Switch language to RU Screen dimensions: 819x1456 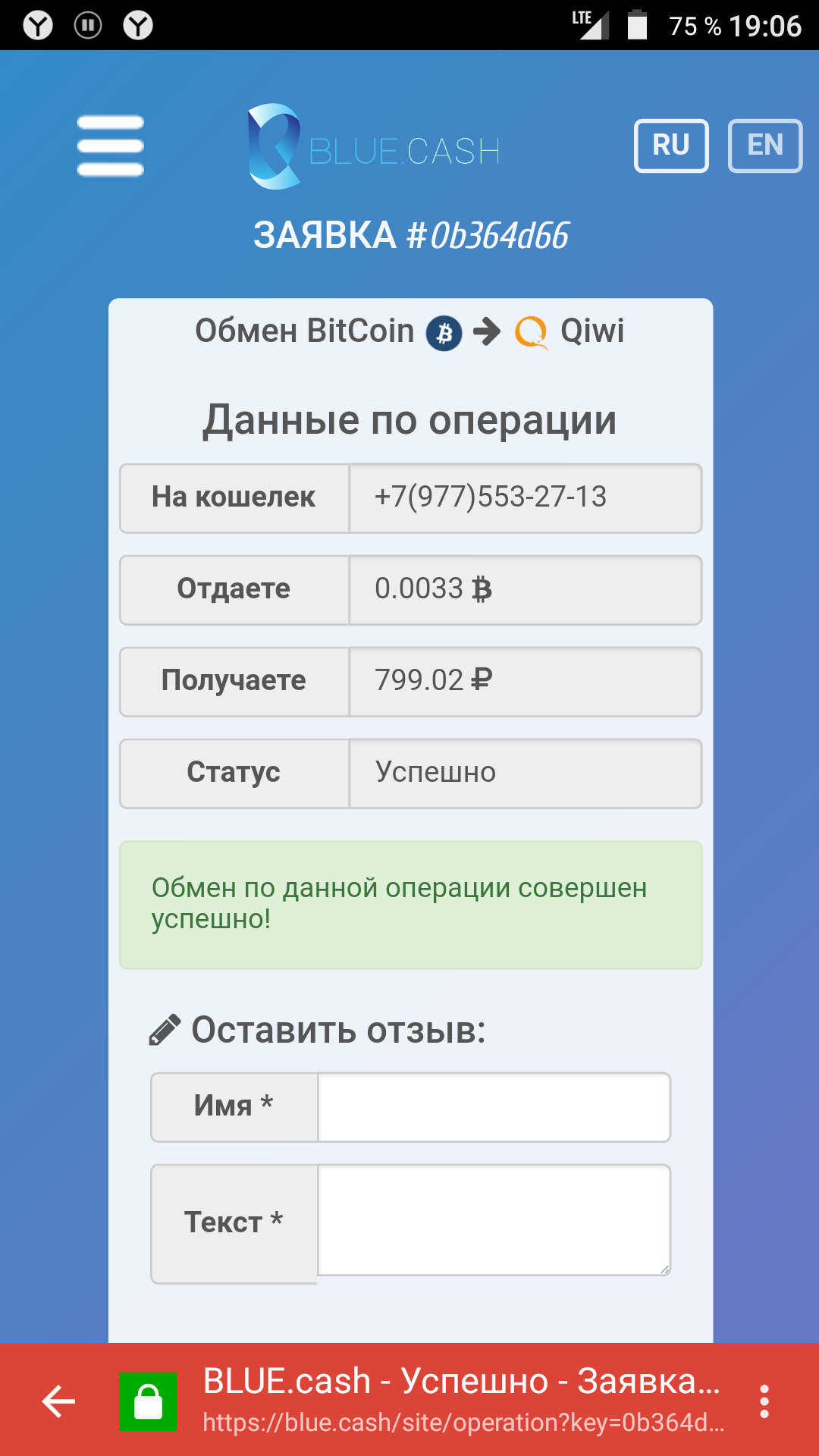pos(671,146)
